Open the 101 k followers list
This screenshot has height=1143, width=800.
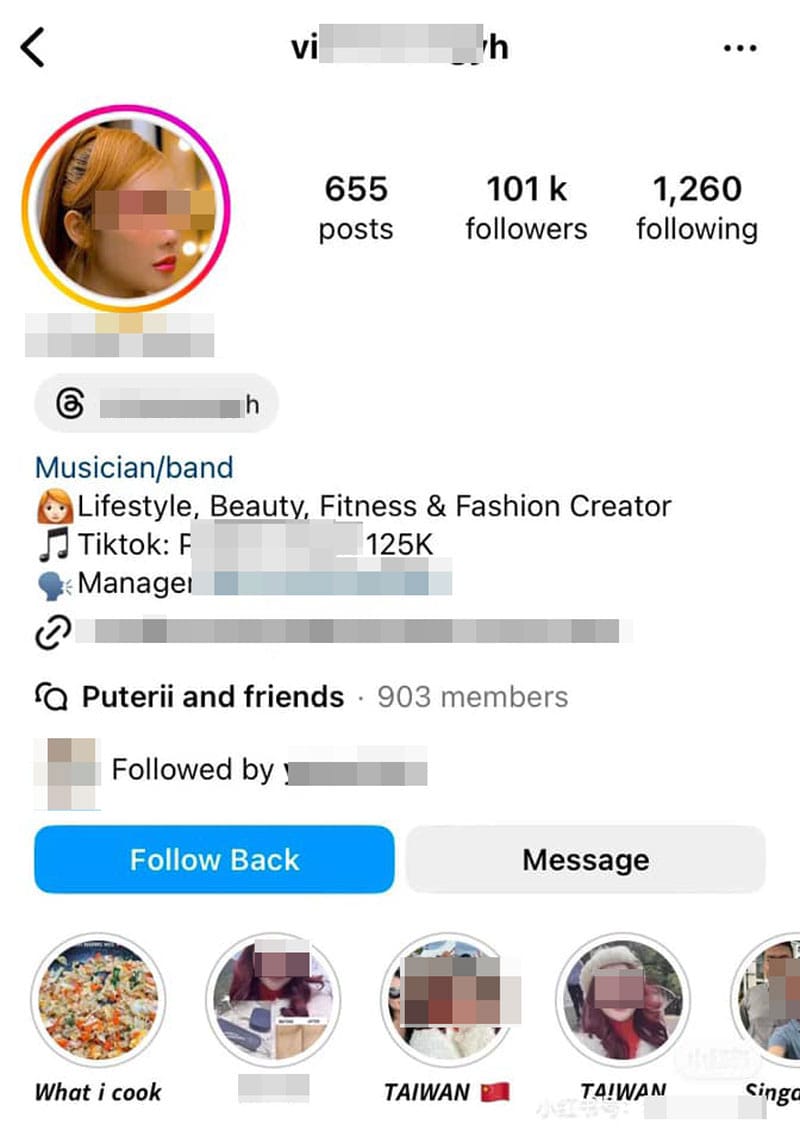pos(526,208)
